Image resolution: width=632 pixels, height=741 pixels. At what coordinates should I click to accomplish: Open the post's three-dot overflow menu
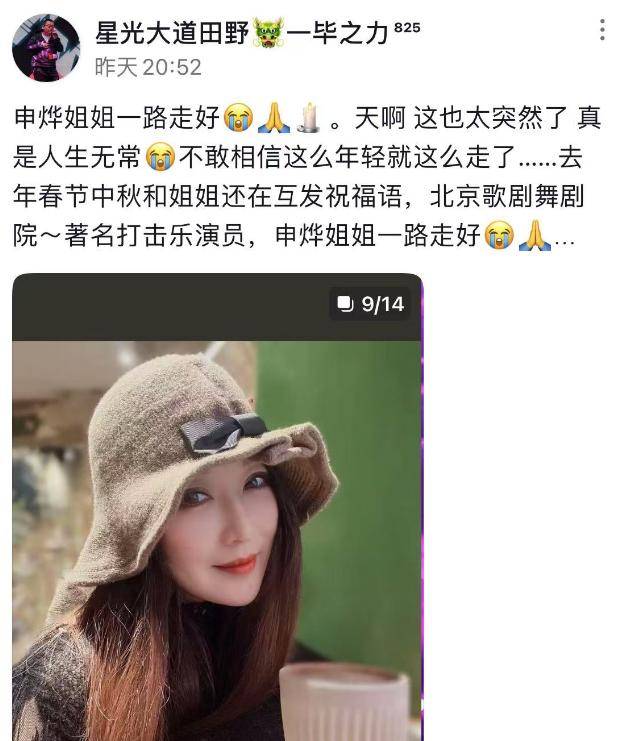(x=602, y=29)
